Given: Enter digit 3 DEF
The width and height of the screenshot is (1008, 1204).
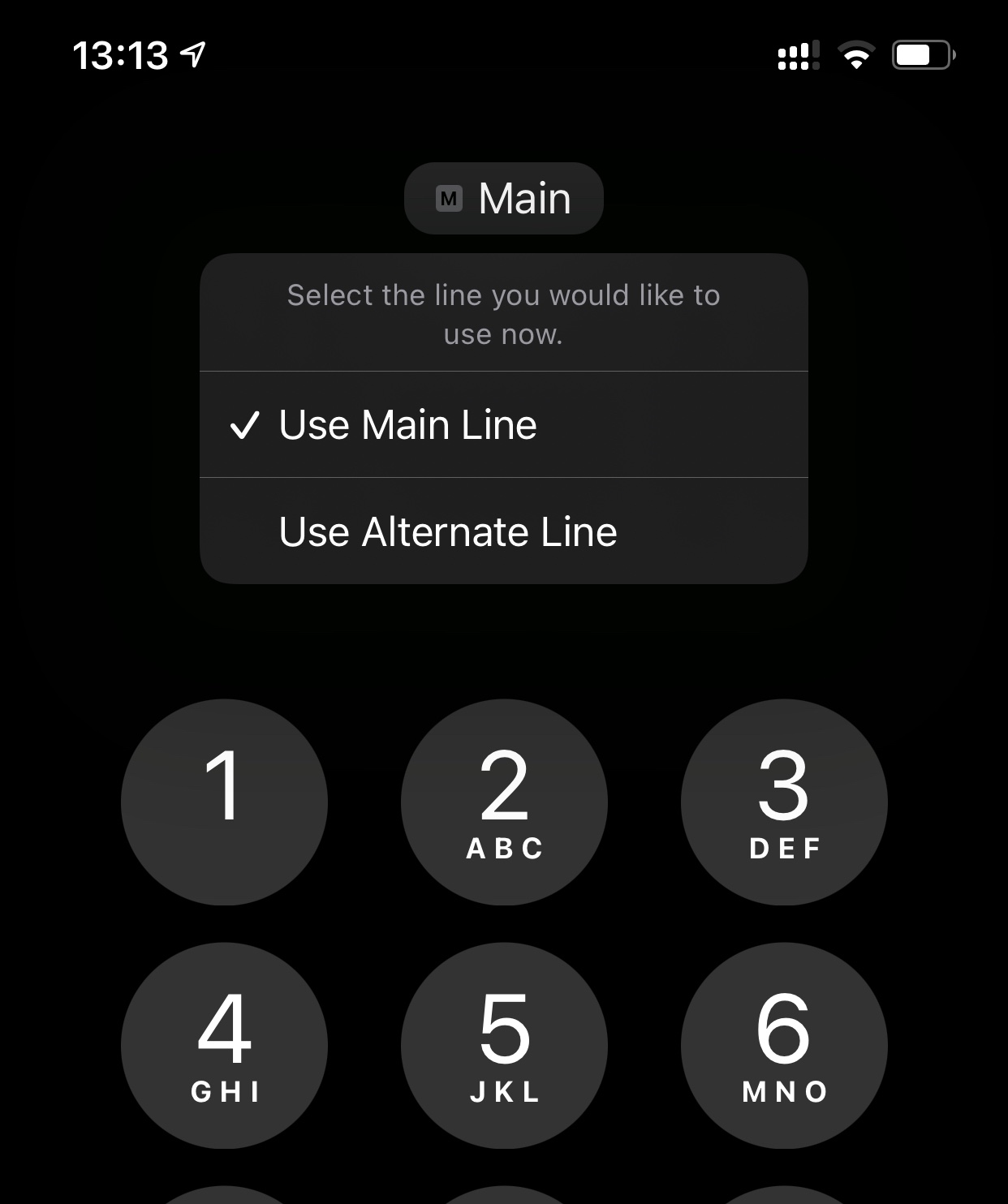Looking at the screenshot, I should point(784,802).
